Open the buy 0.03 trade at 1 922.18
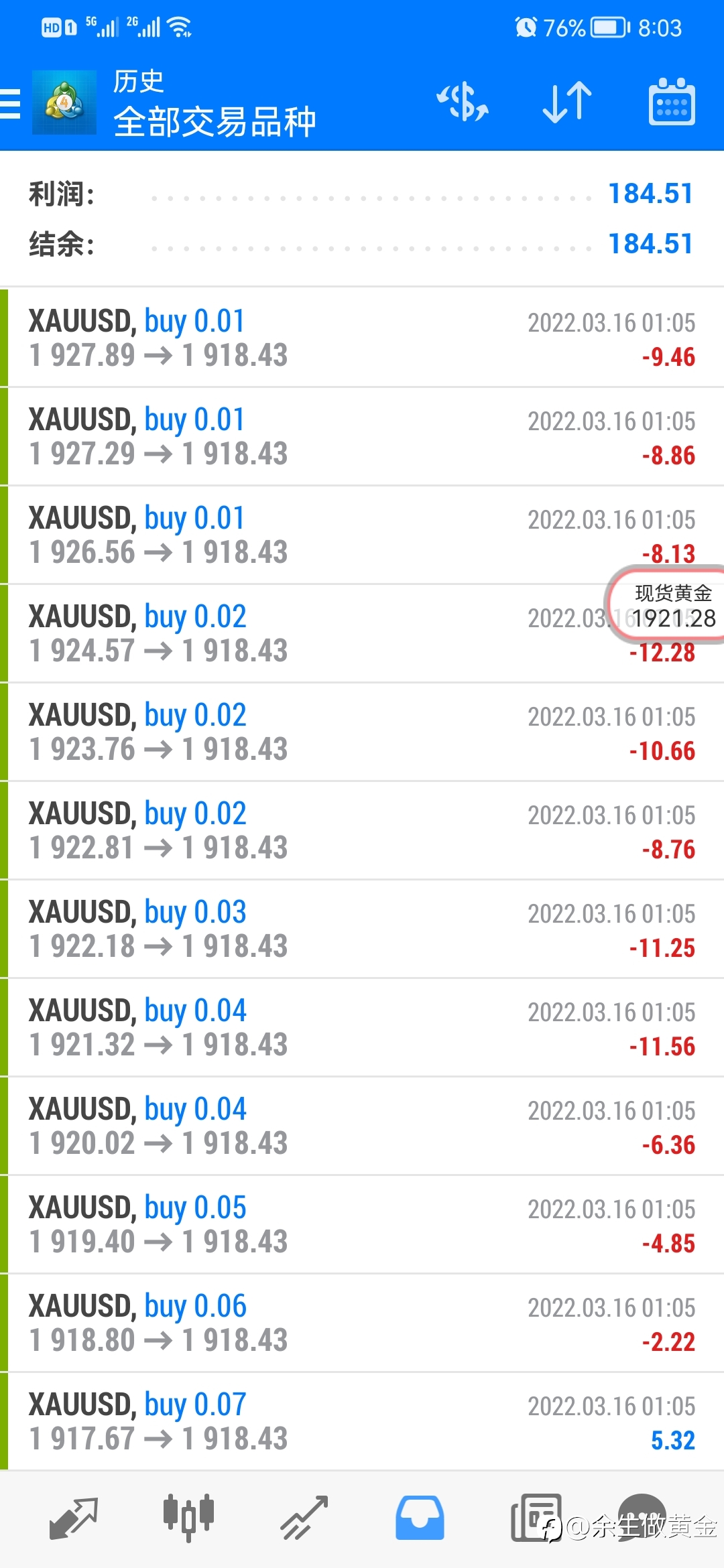Viewport: 724px width, 1568px height. [362, 929]
